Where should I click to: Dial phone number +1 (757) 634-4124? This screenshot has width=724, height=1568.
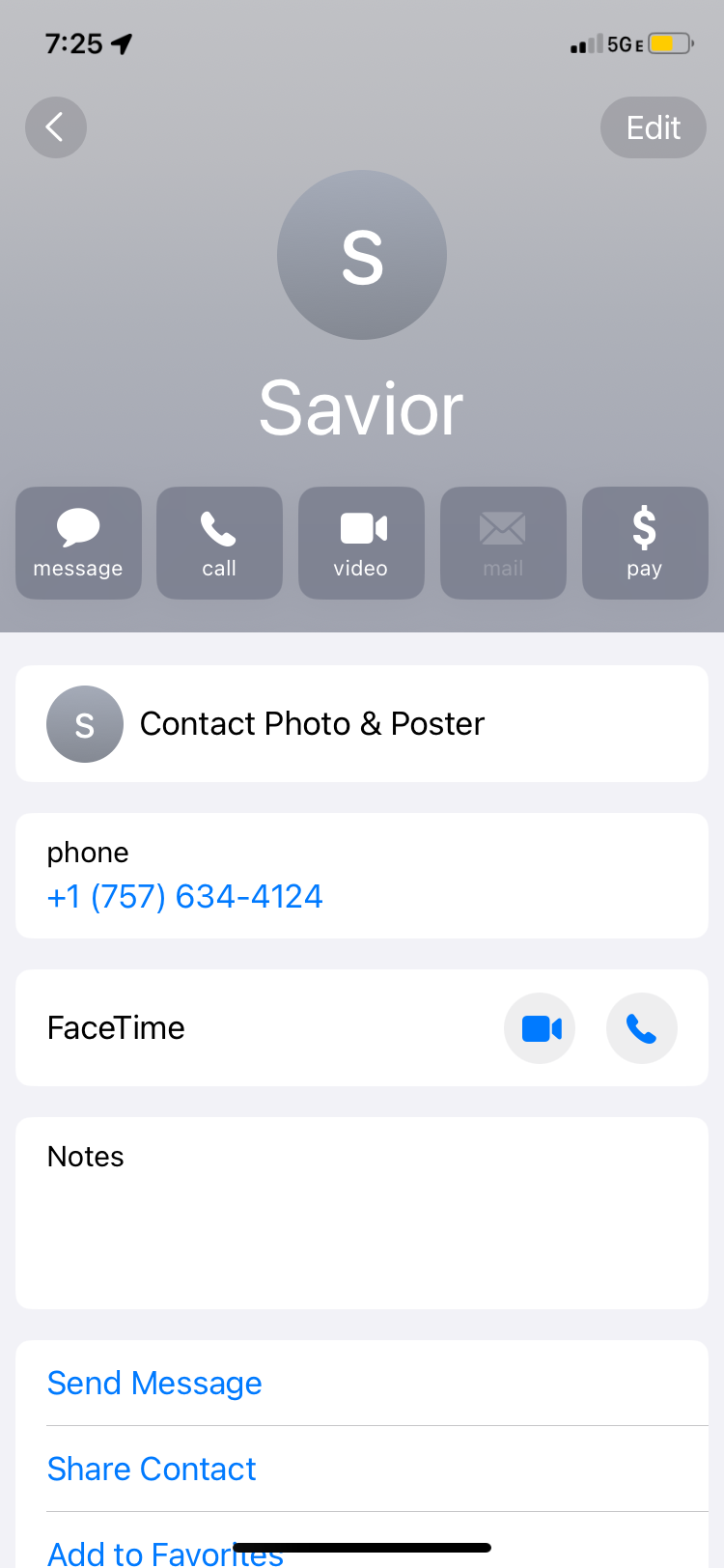point(185,896)
